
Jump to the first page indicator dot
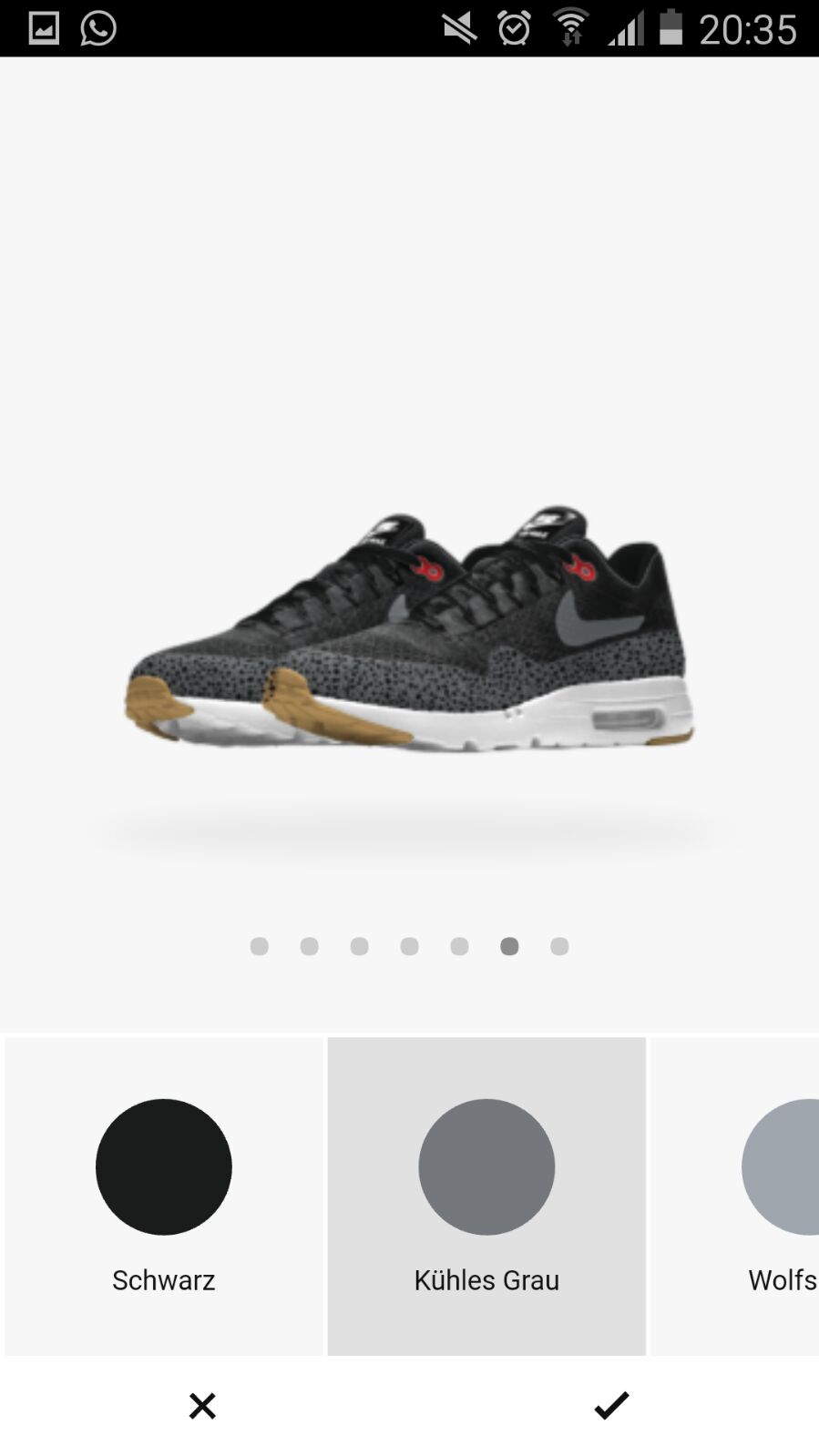point(260,947)
